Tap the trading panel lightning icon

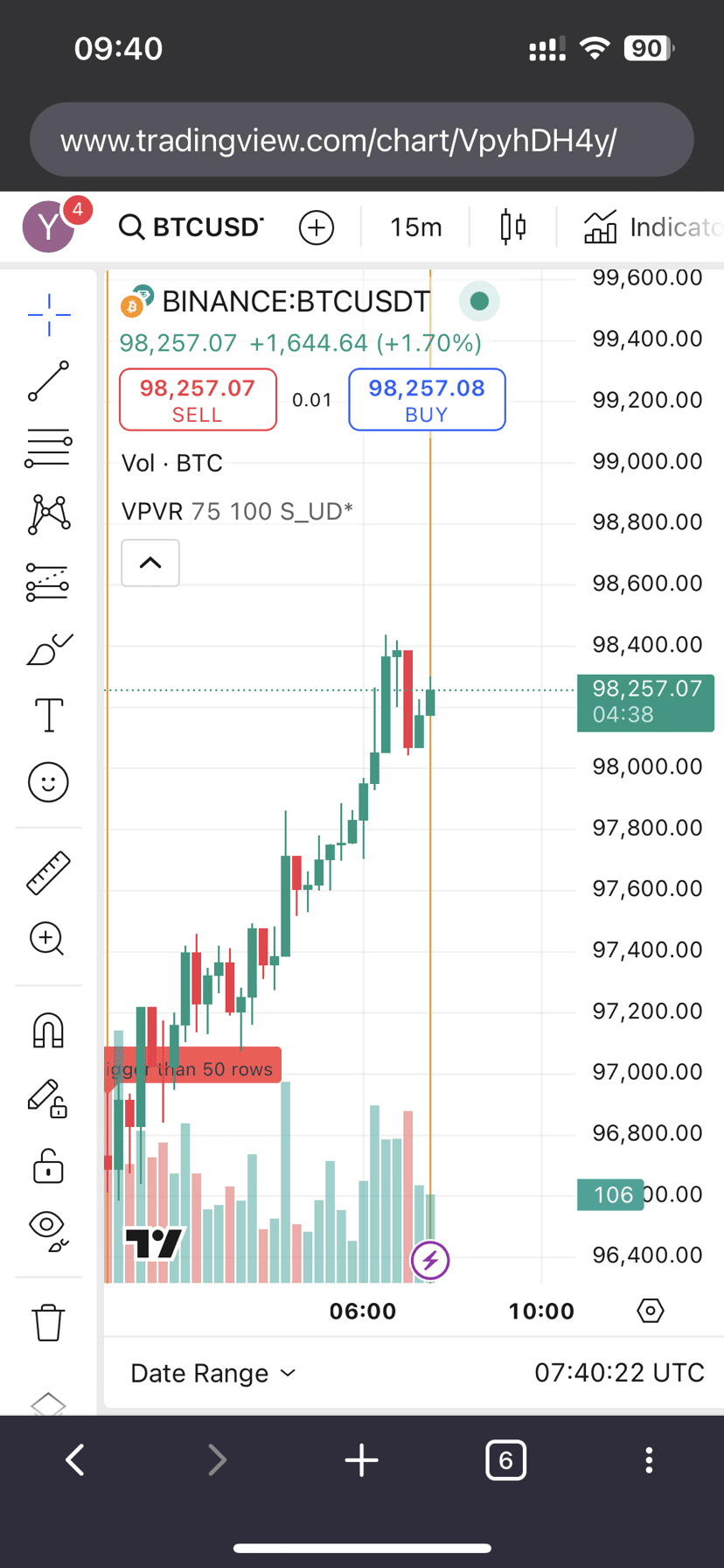click(429, 1260)
